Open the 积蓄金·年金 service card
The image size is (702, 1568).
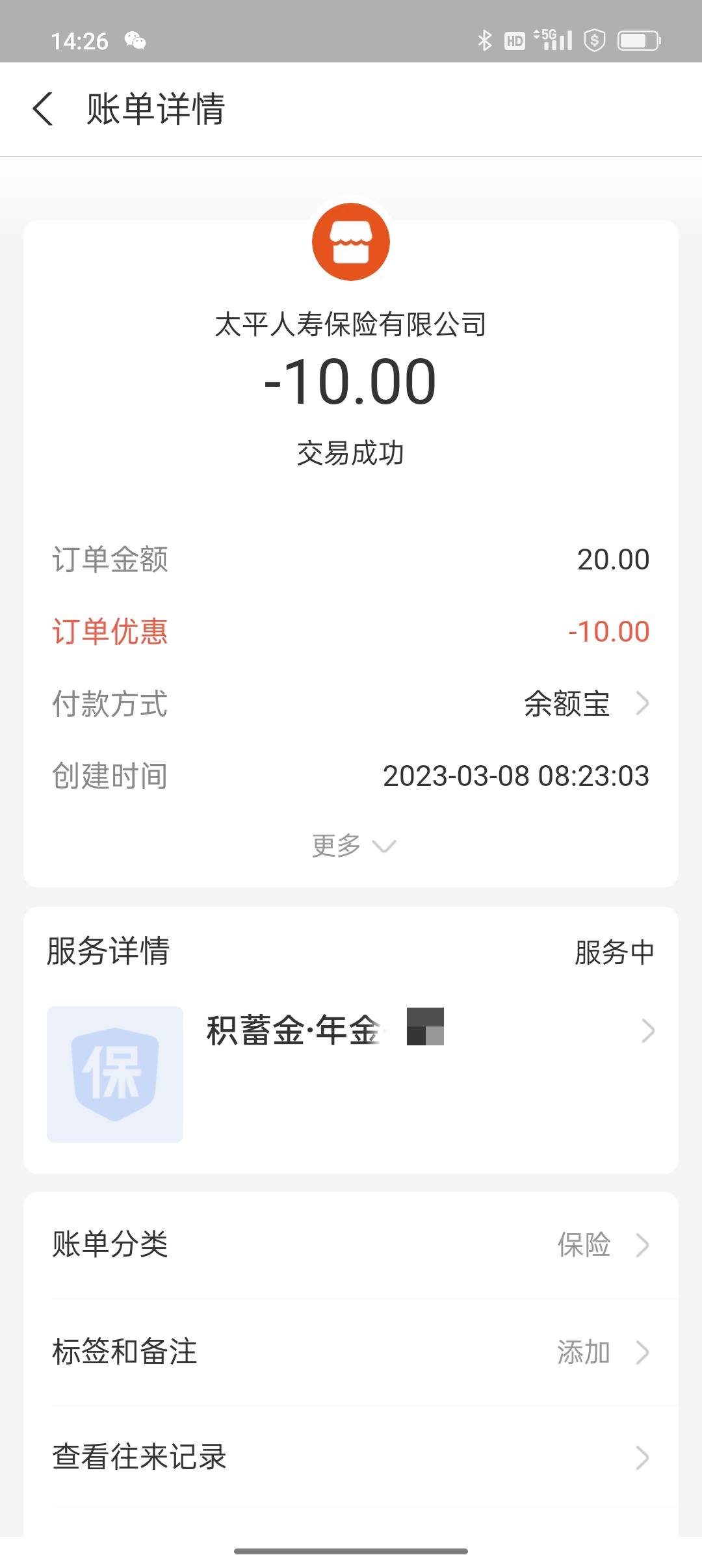click(x=351, y=1074)
